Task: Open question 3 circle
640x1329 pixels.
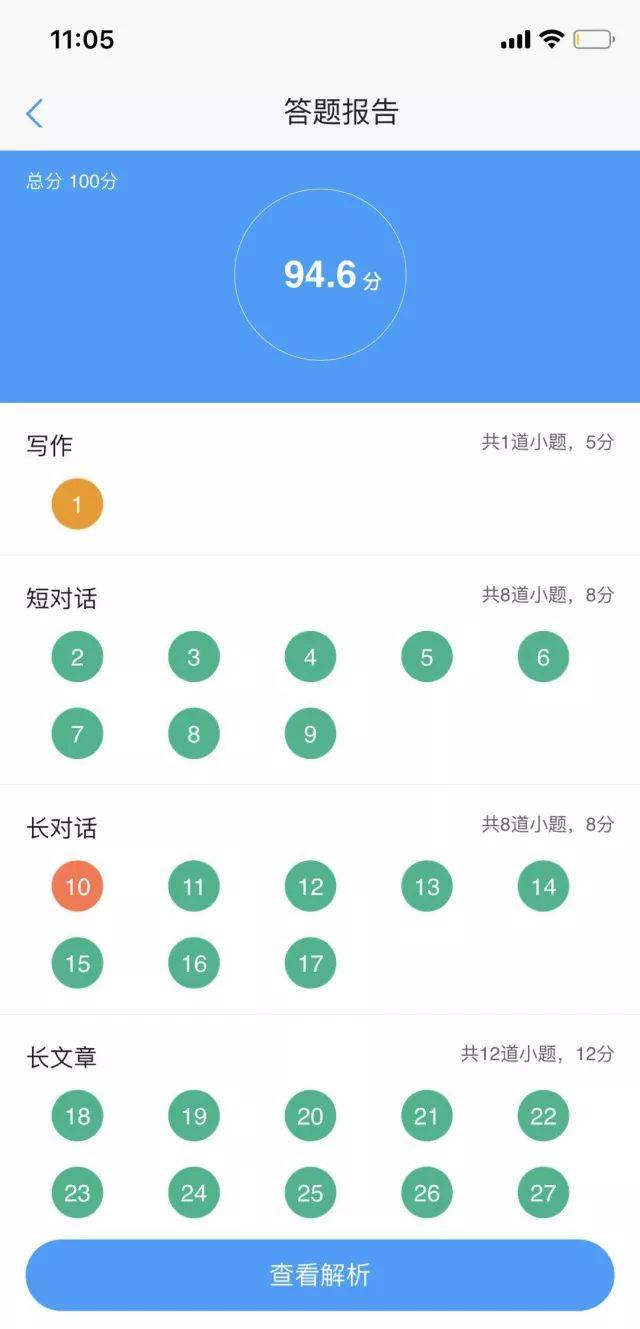Action: (194, 657)
